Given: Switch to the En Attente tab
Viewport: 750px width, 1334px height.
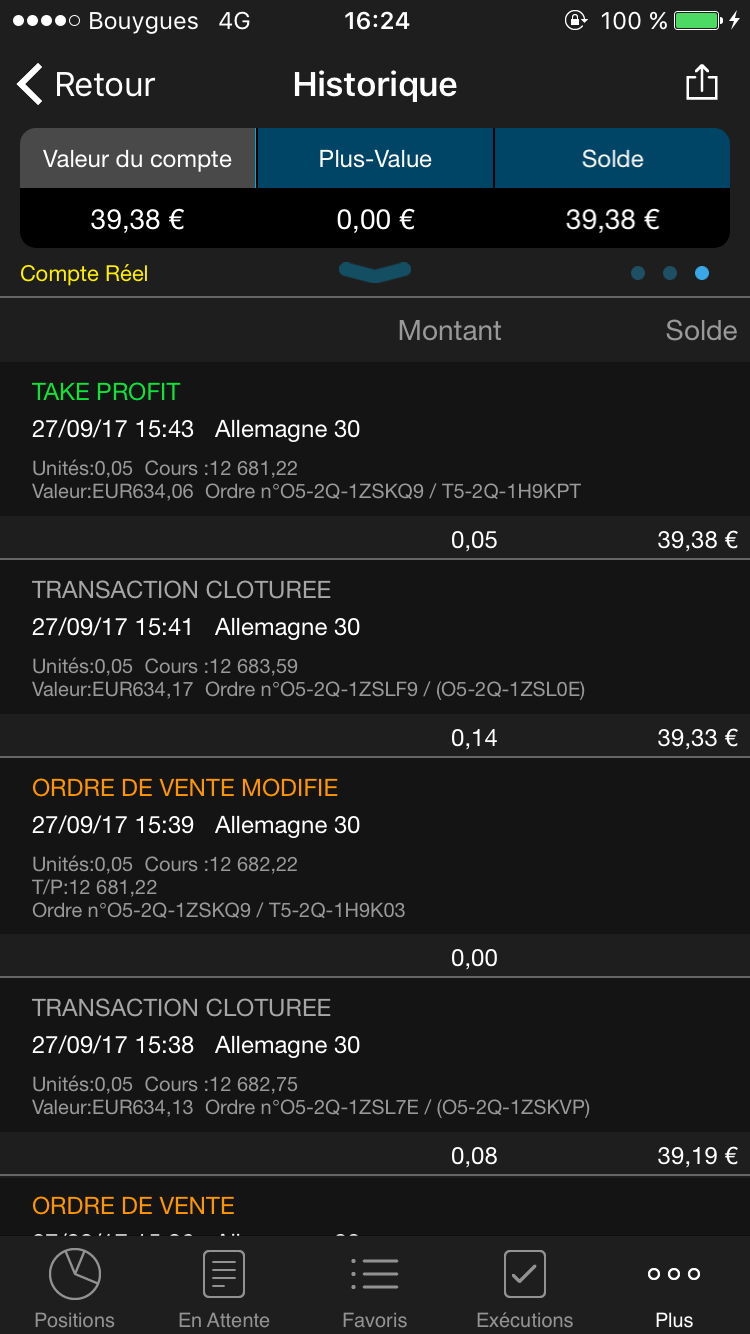Looking at the screenshot, I should pyautogui.click(x=224, y=1288).
